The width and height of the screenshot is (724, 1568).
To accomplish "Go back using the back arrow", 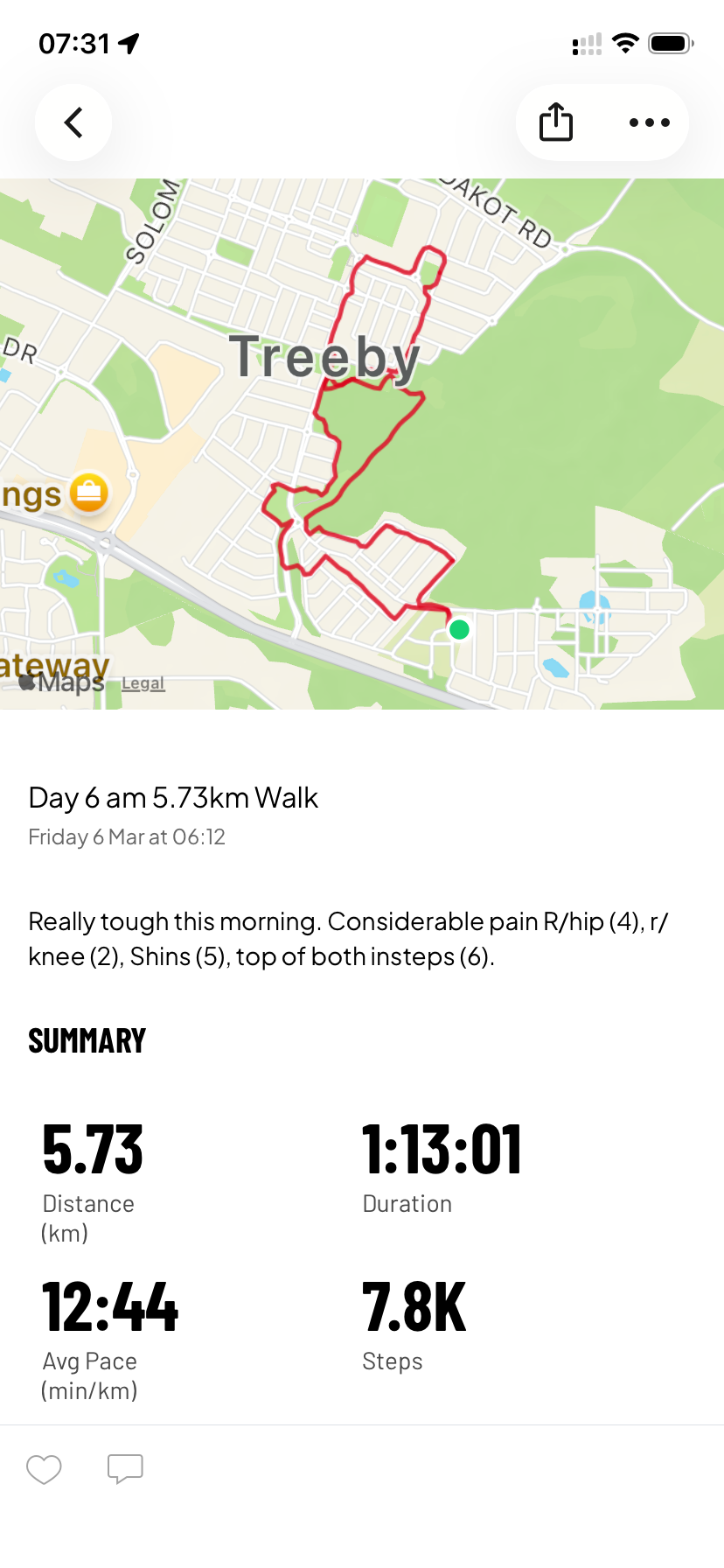I will click(x=73, y=122).
